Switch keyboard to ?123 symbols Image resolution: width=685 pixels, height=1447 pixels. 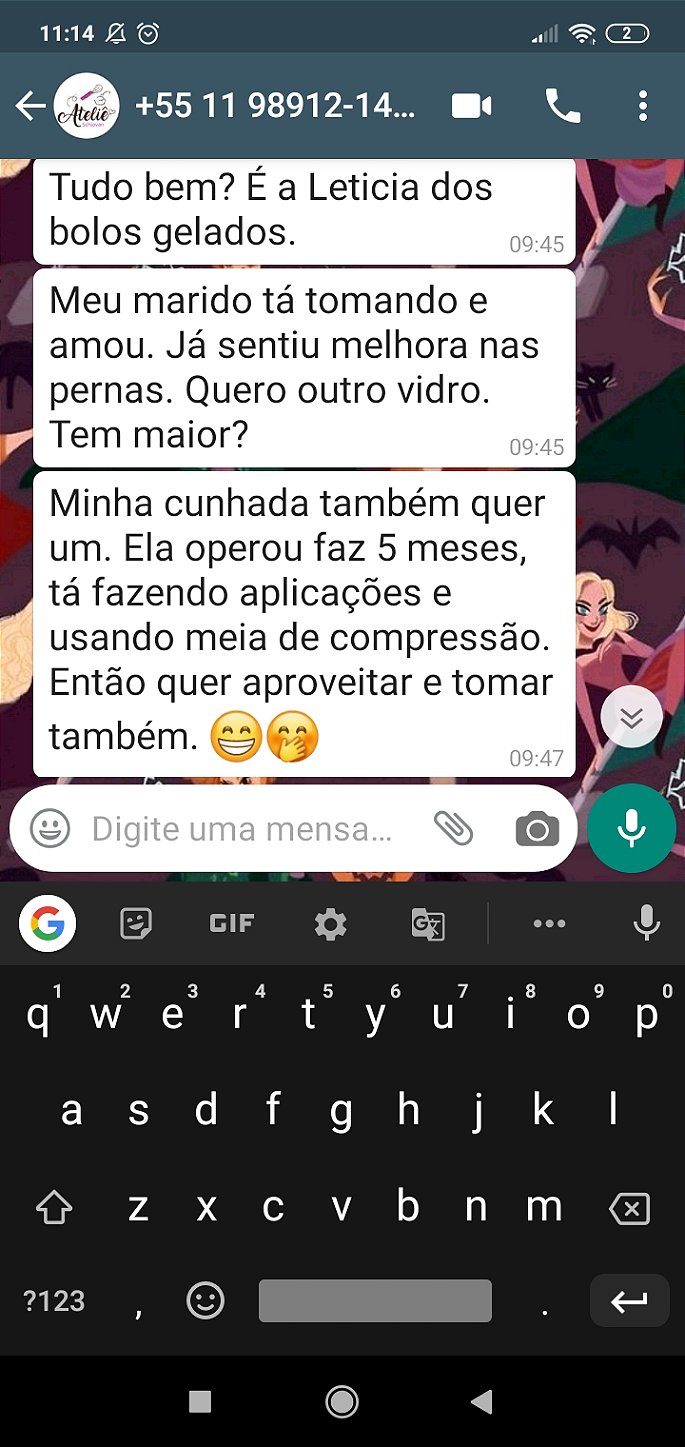[54, 1301]
